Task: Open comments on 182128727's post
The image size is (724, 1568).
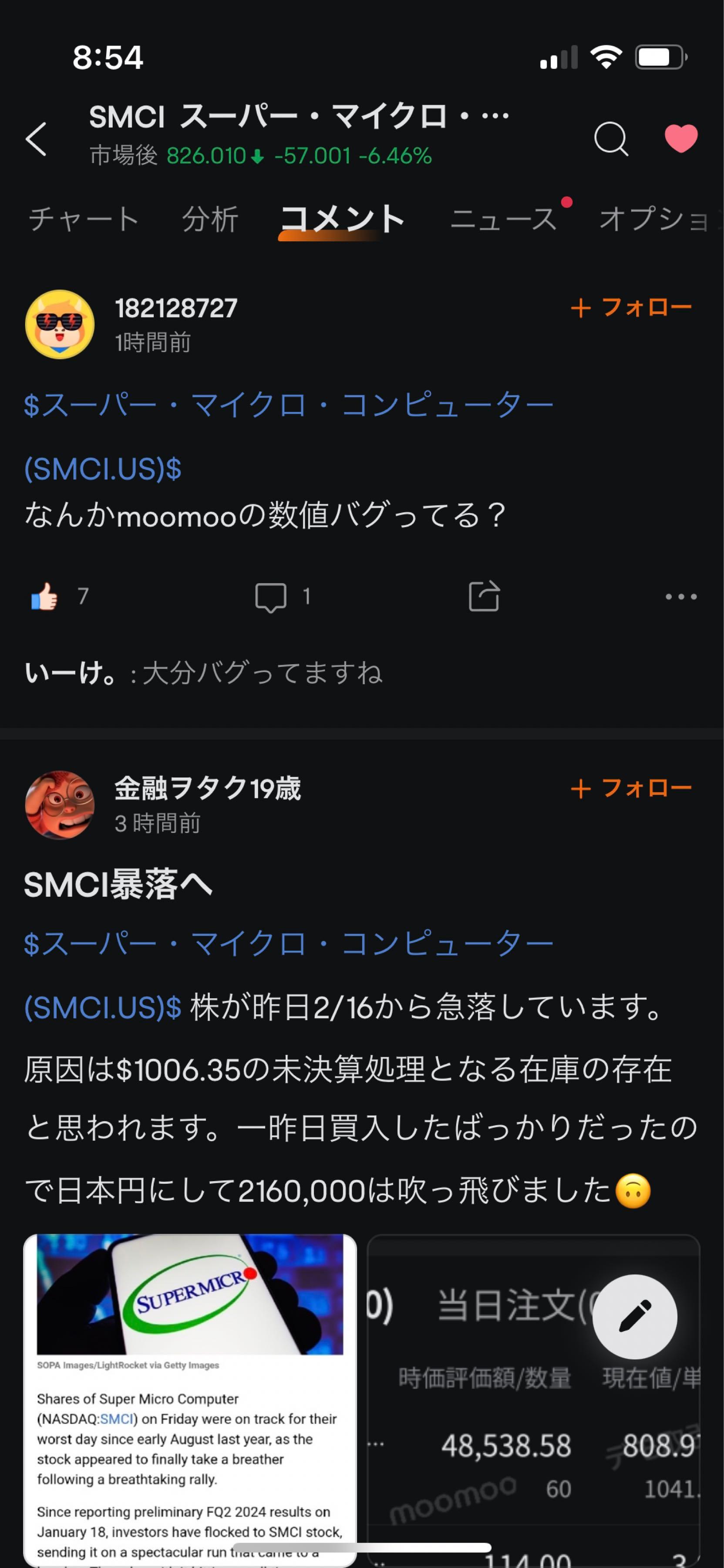Action: 271,597
